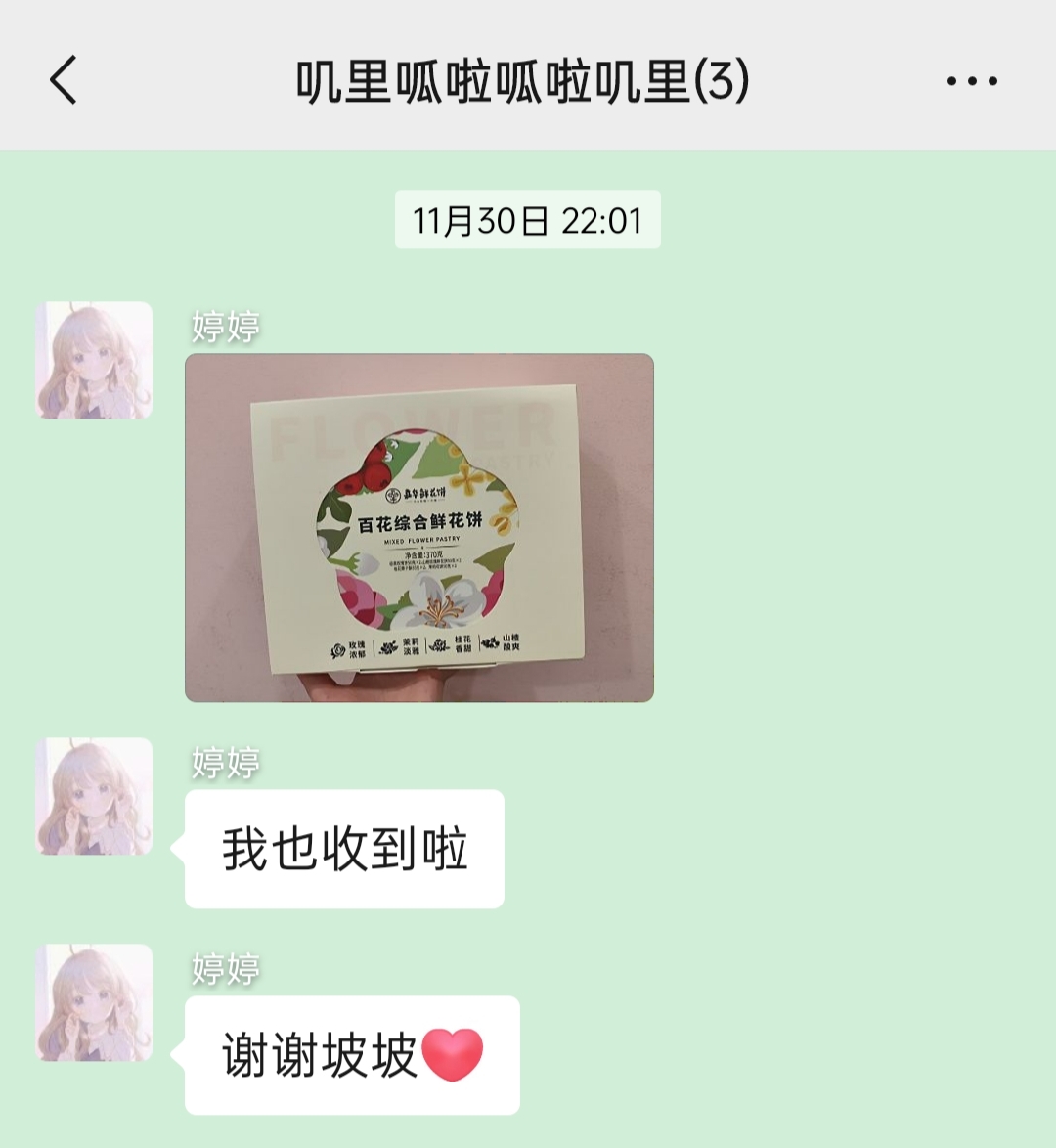Go back to the chat list
This screenshot has width=1056, height=1148.
(x=64, y=80)
